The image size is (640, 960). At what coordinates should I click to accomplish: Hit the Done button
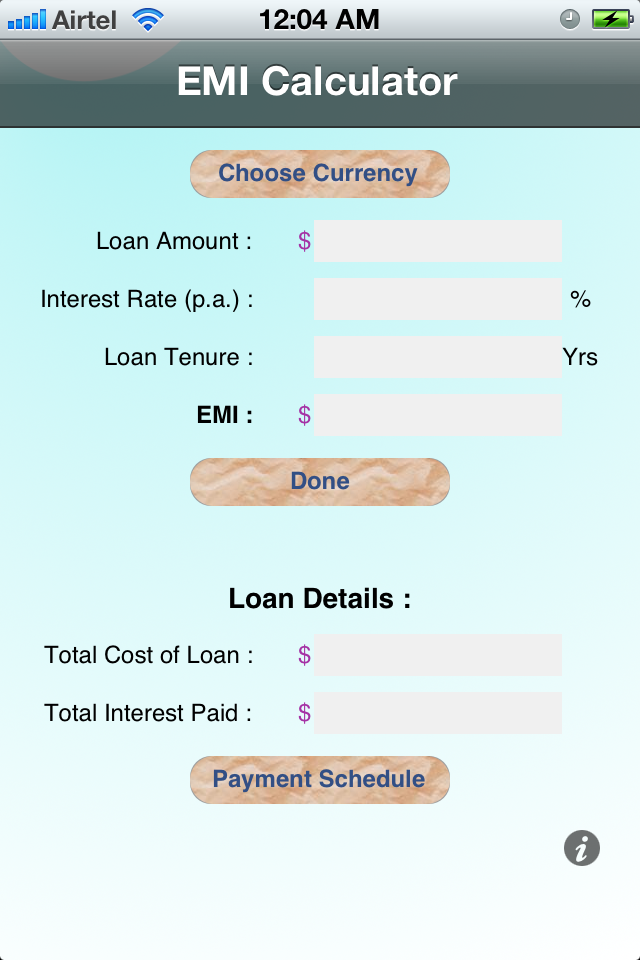(x=319, y=482)
